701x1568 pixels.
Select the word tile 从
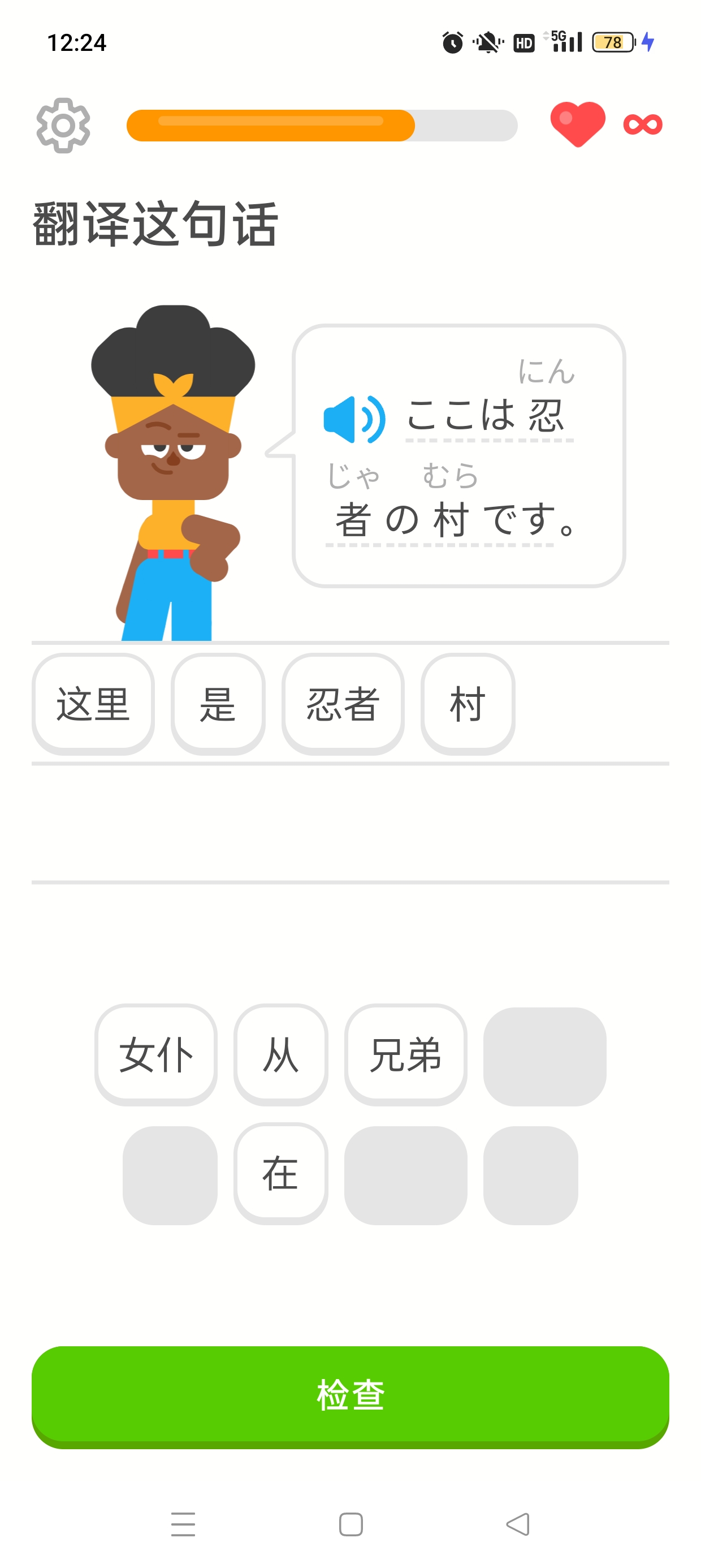[x=280, y=1054]
